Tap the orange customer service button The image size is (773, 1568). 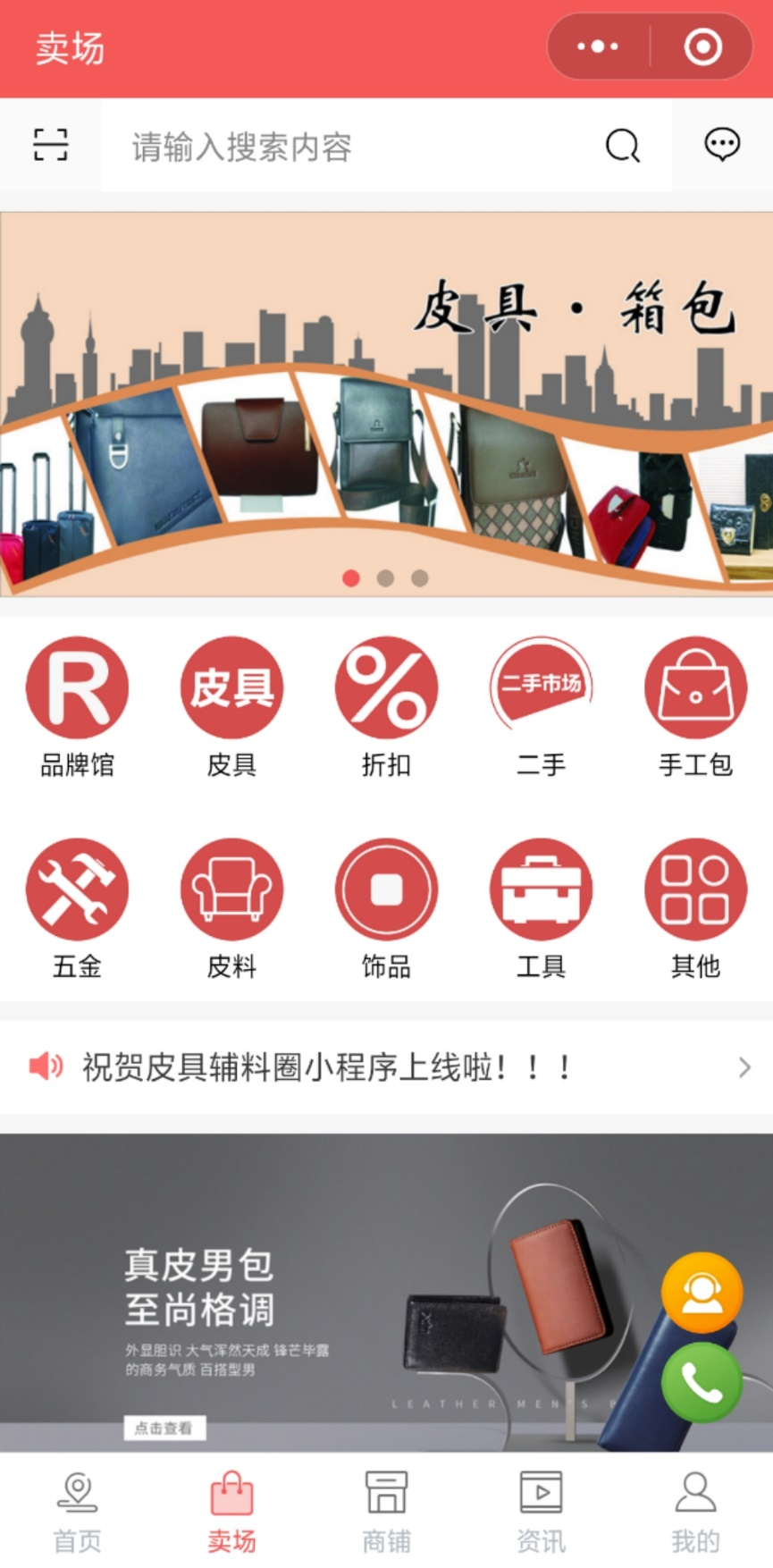702,1293
